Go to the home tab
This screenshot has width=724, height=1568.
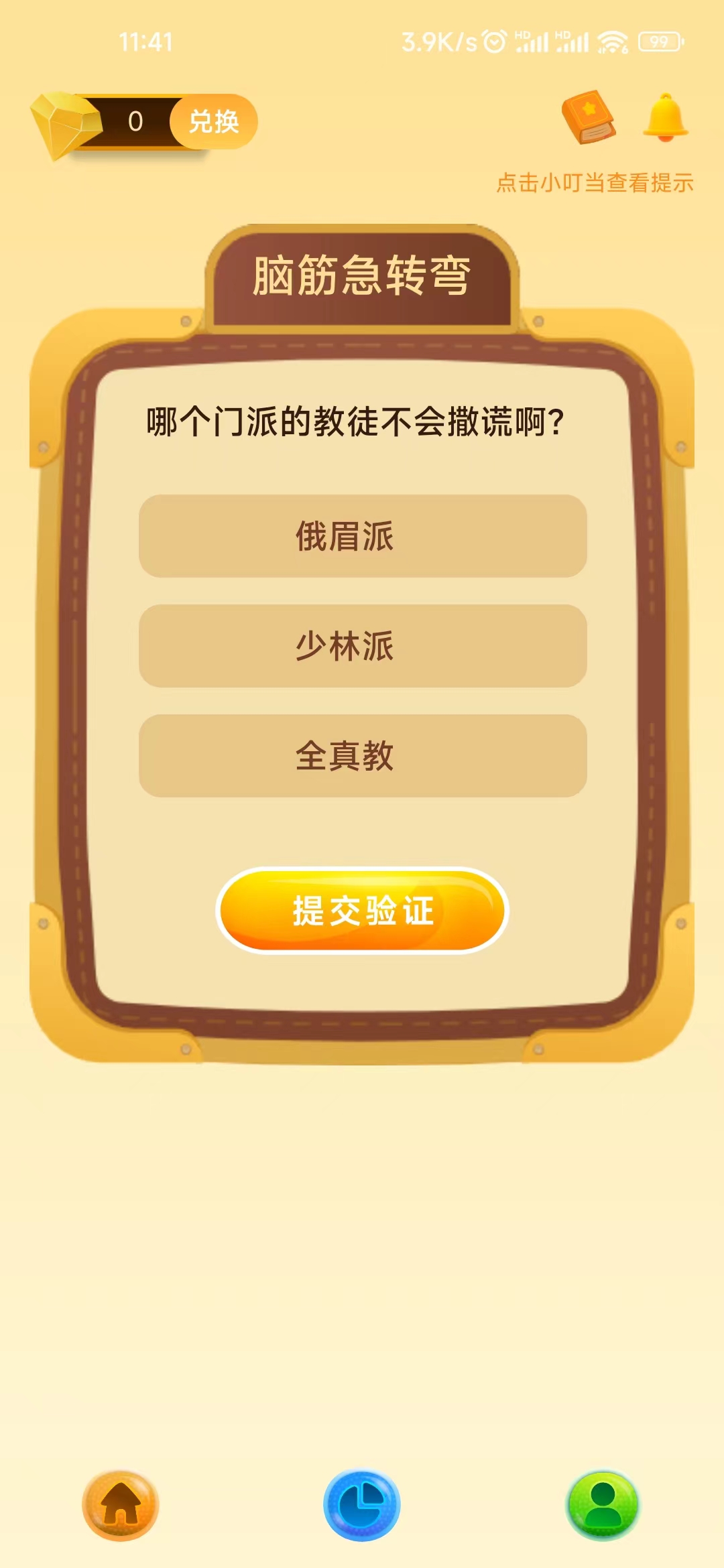[x=121, y=1505]
